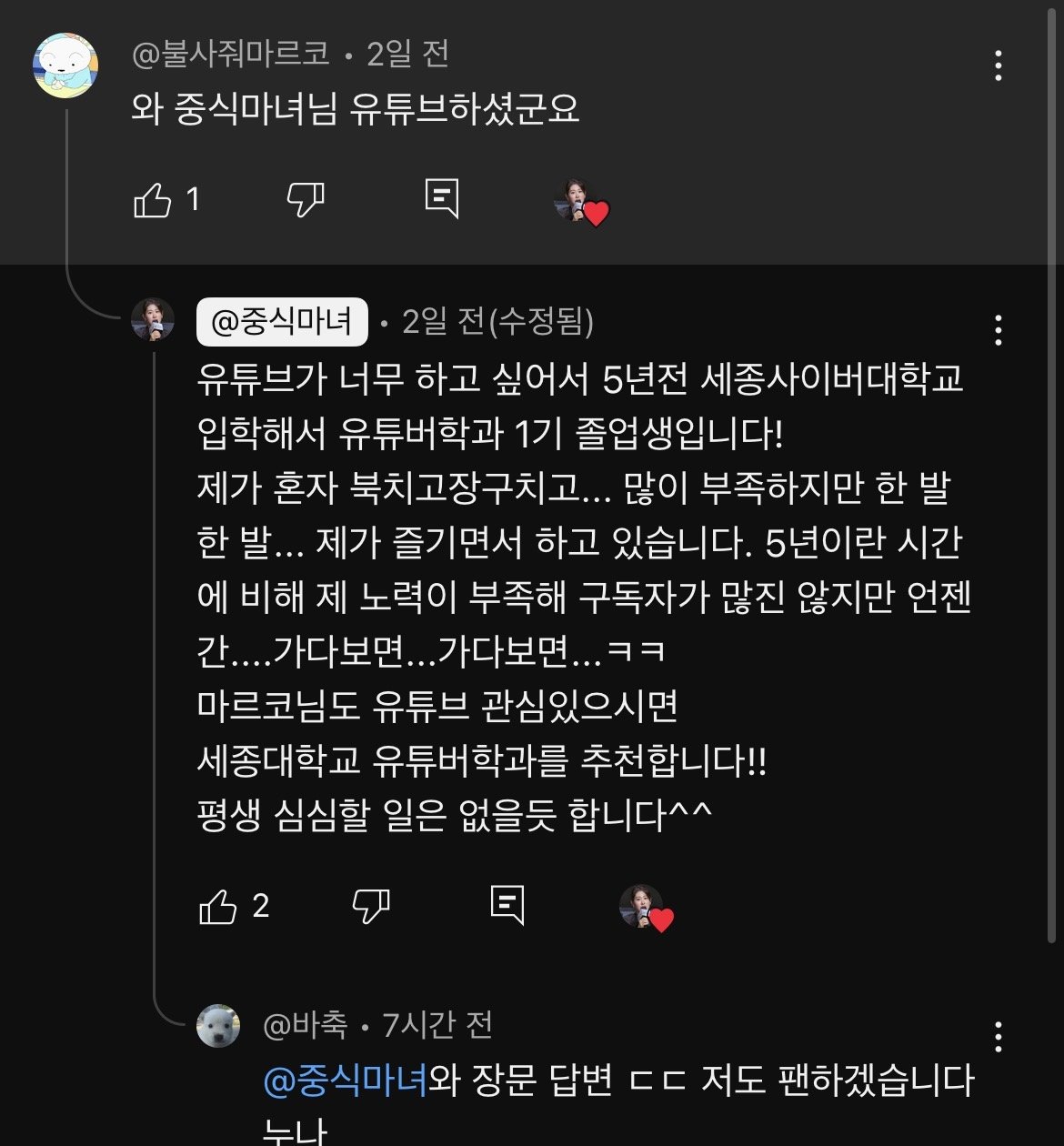Open 중식마녀's channel via username badge
Screen dimensions: 1064x1146
pos(283,320)
